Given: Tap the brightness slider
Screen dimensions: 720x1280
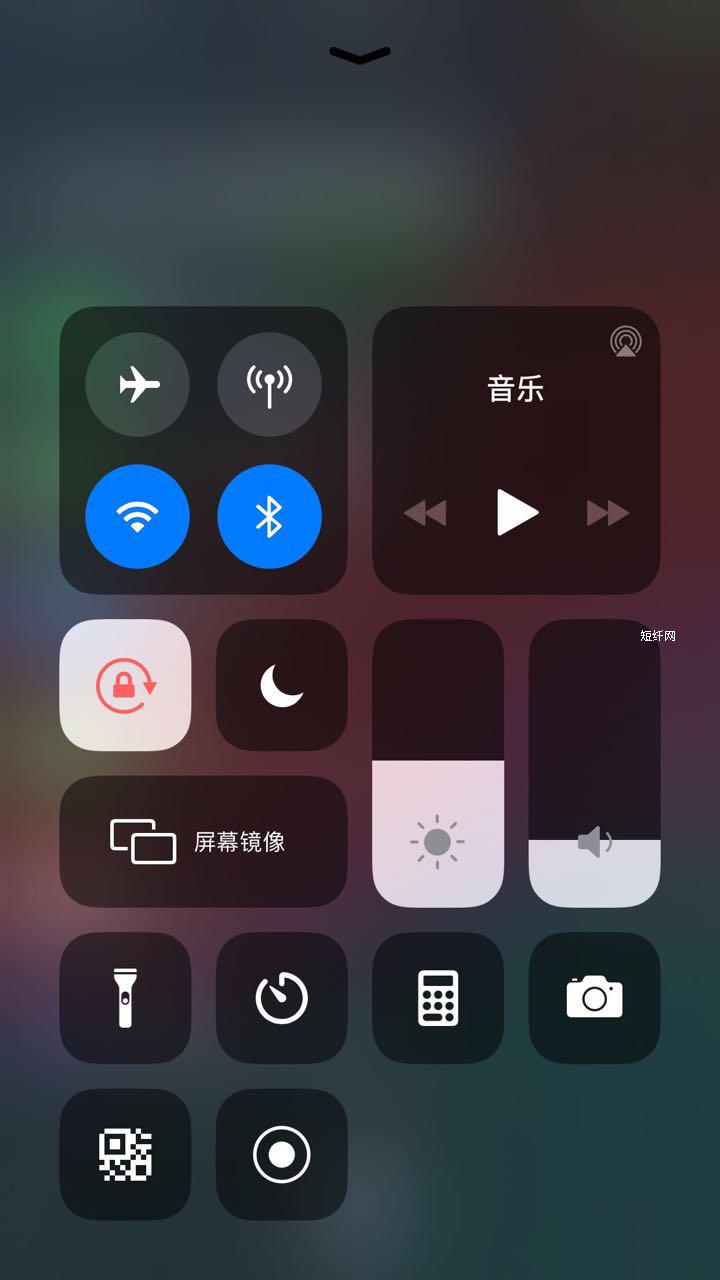Looking at the screenshot, I should pyautogui.click(x=438, y=763).
